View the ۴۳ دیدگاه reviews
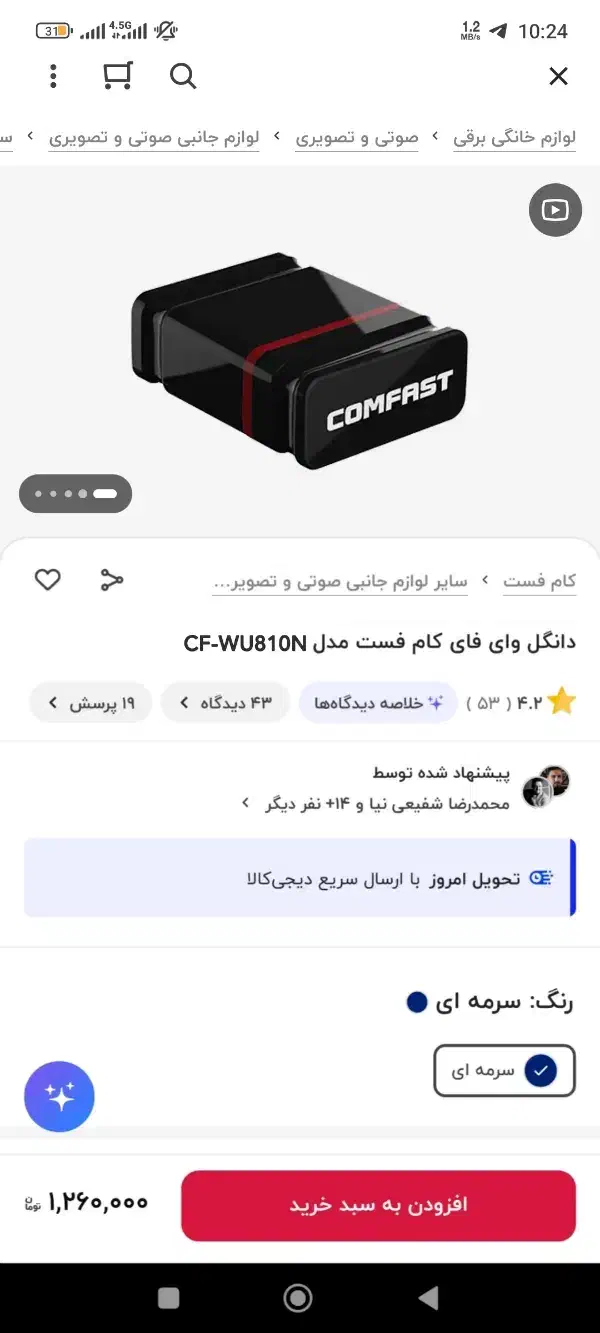Viewport: 600px width, 1333px height. (x=225, y=703)
